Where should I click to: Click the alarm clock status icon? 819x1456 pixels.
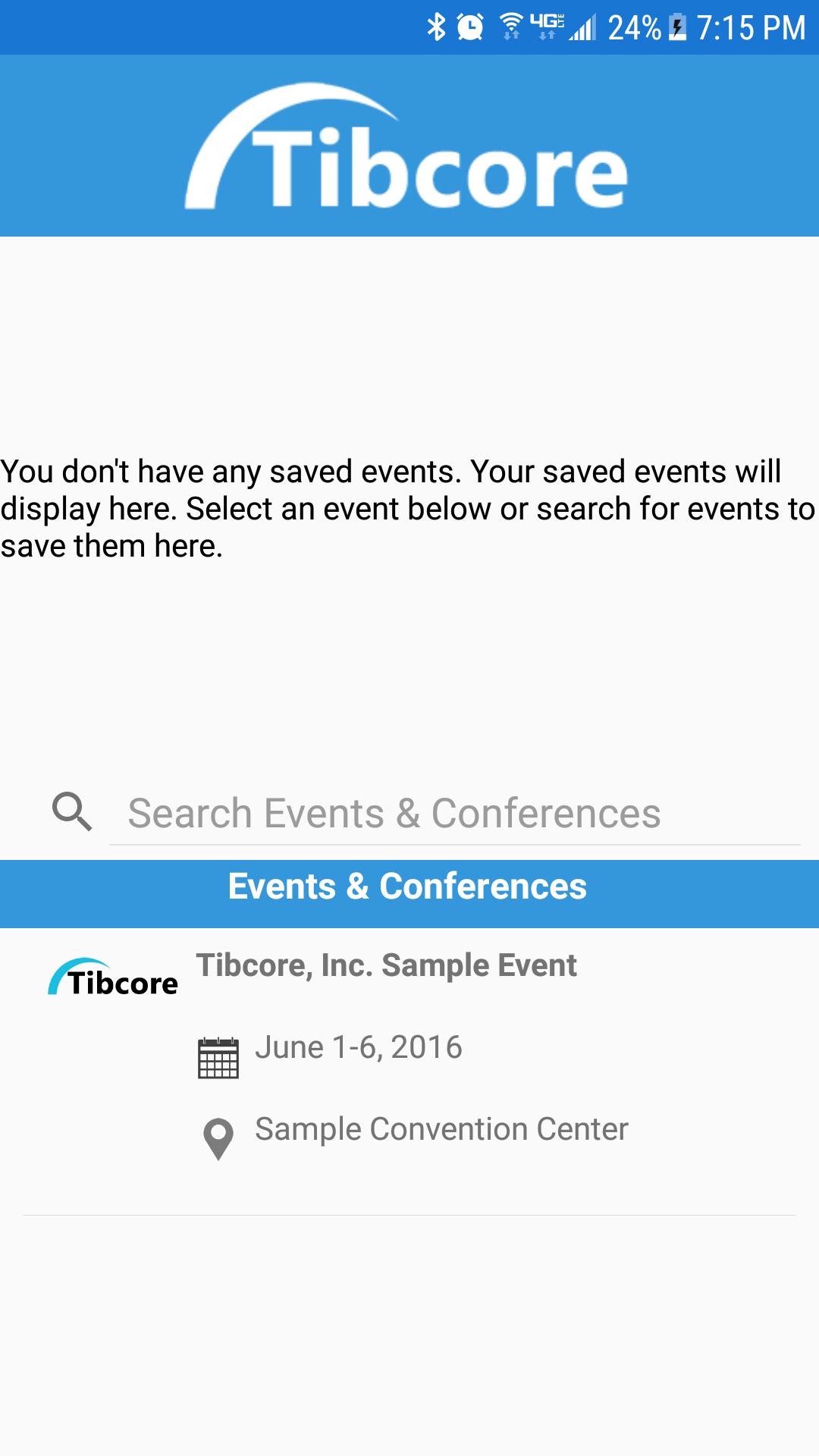tap(470, 27)
